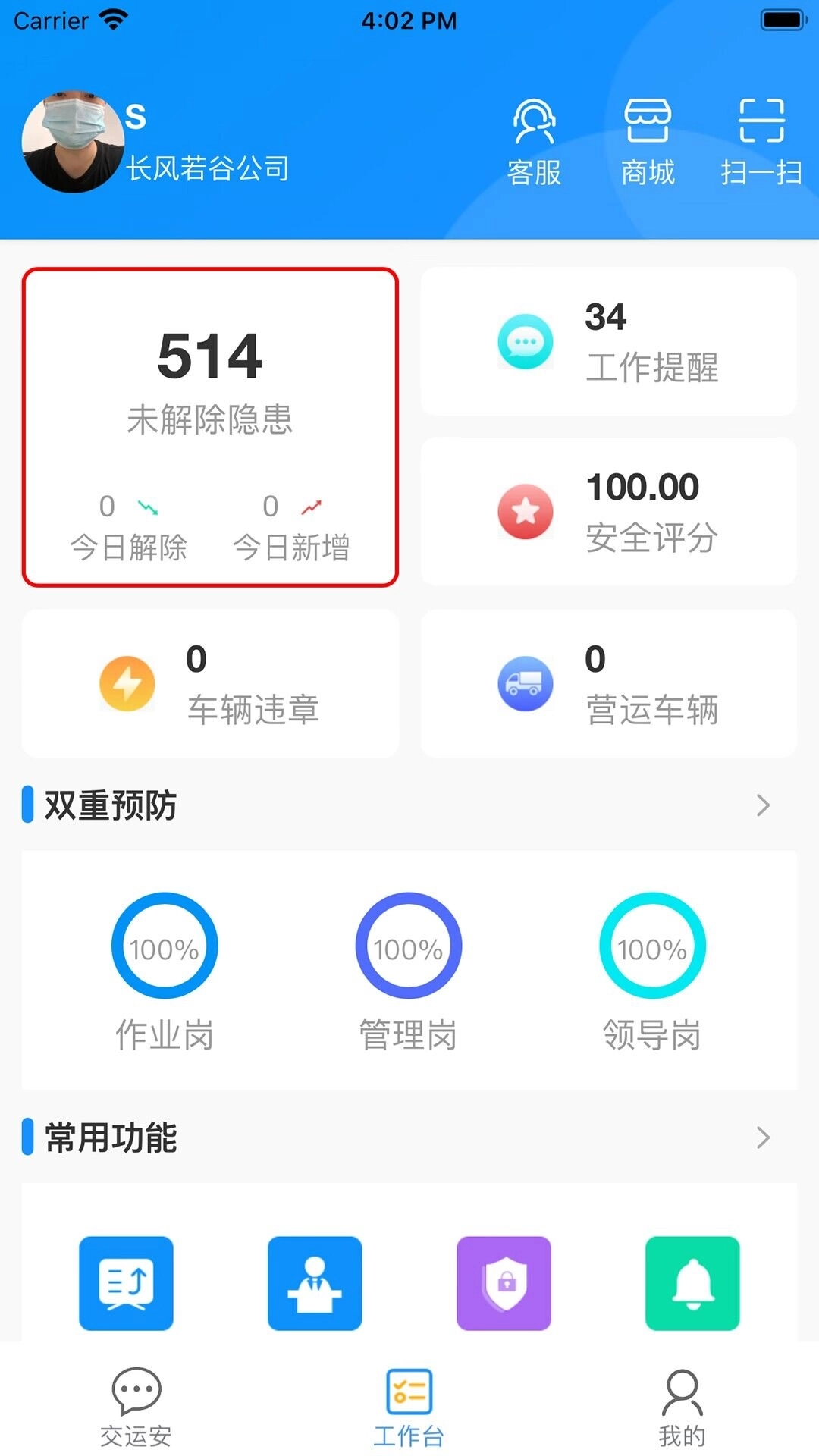The height and width of the screenshot is (1456, 819).
Task: Select the 安全评分 star icon
Action: tap(525, 512)
